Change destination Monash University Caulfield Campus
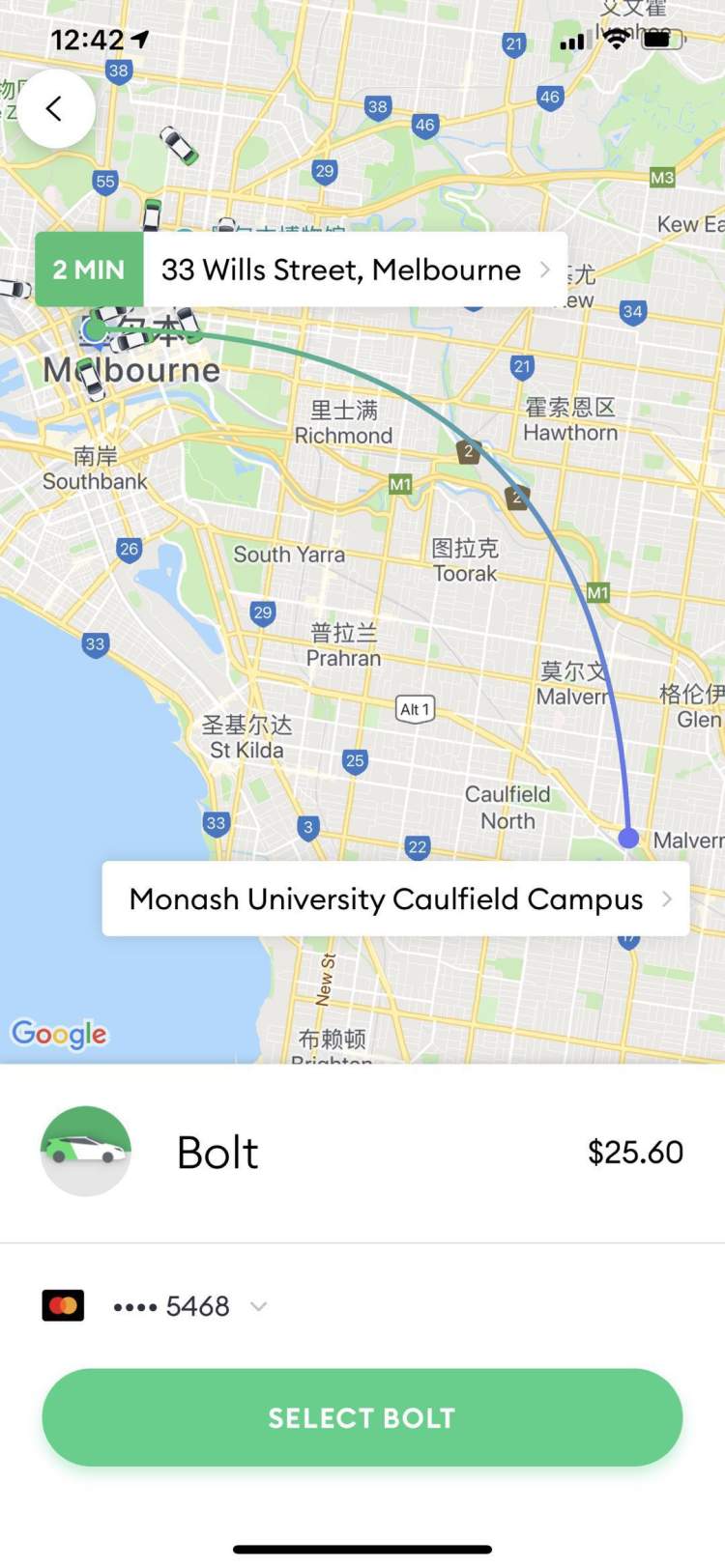The height and width of the screenshot is (1568, 725). pyautogui.click(x=395, y=898)
